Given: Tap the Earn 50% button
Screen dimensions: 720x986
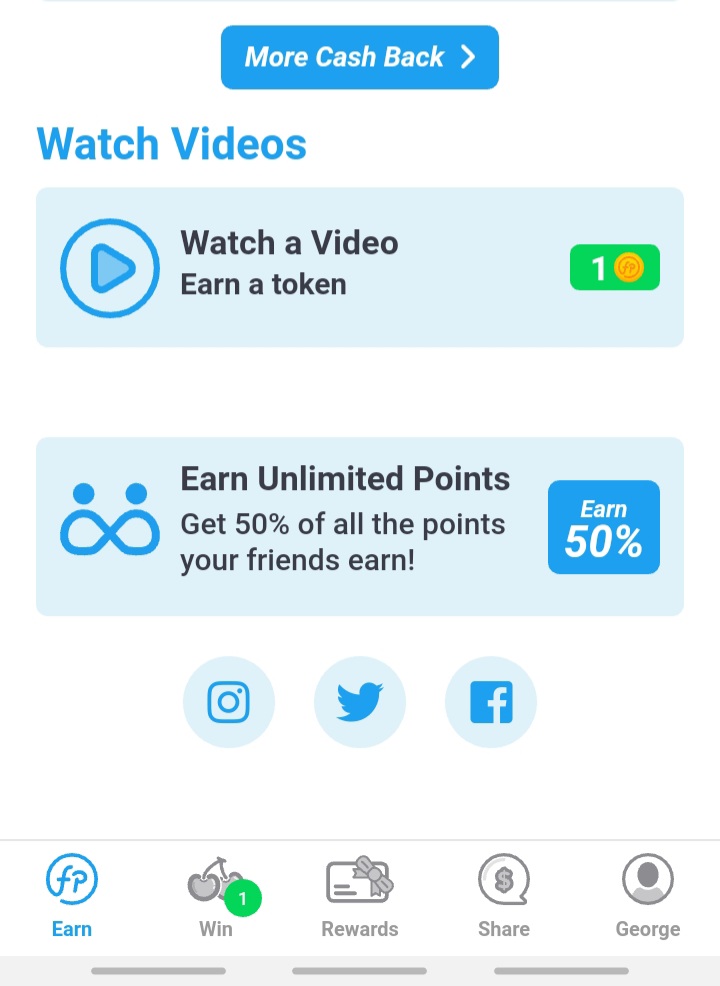Looking at the screenshot, I should click(x=603, y=527).
